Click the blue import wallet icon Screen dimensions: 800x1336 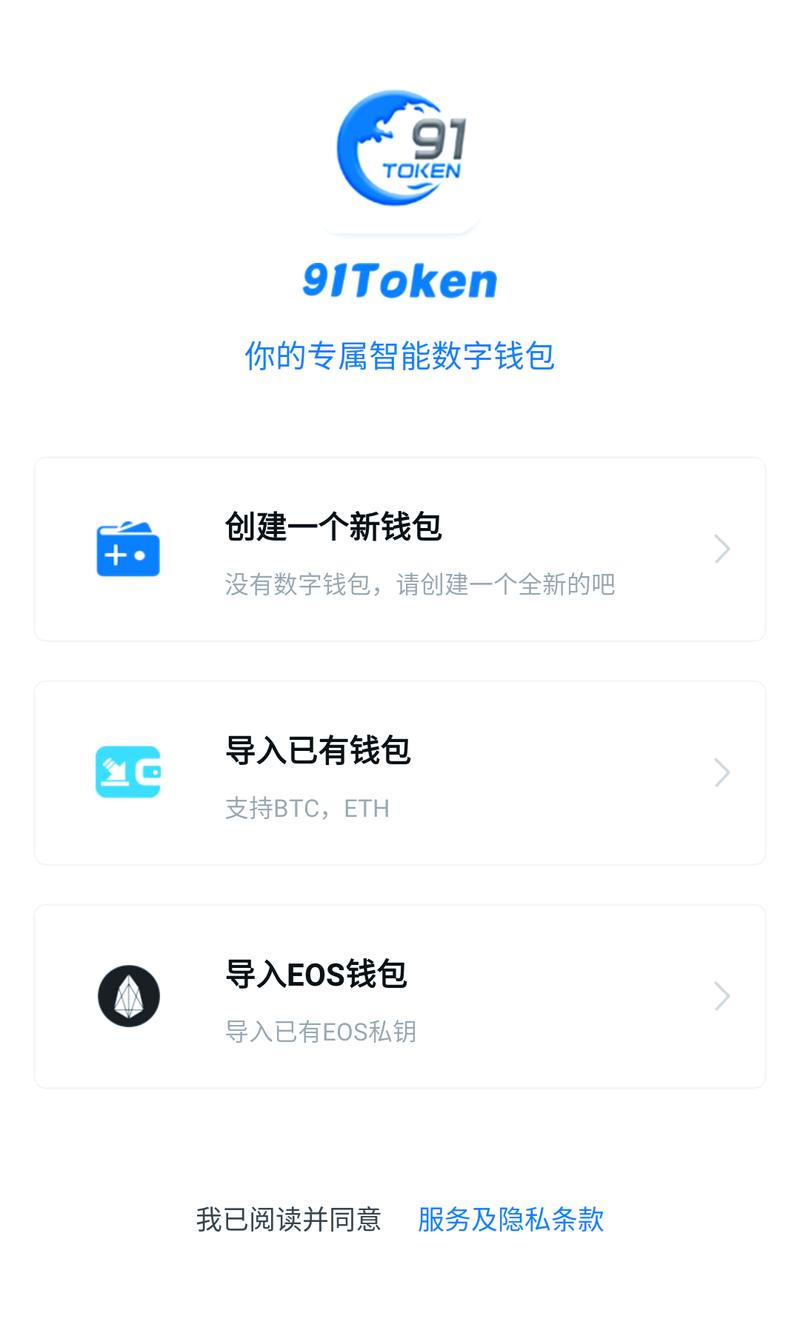click(x=128, y=772)
